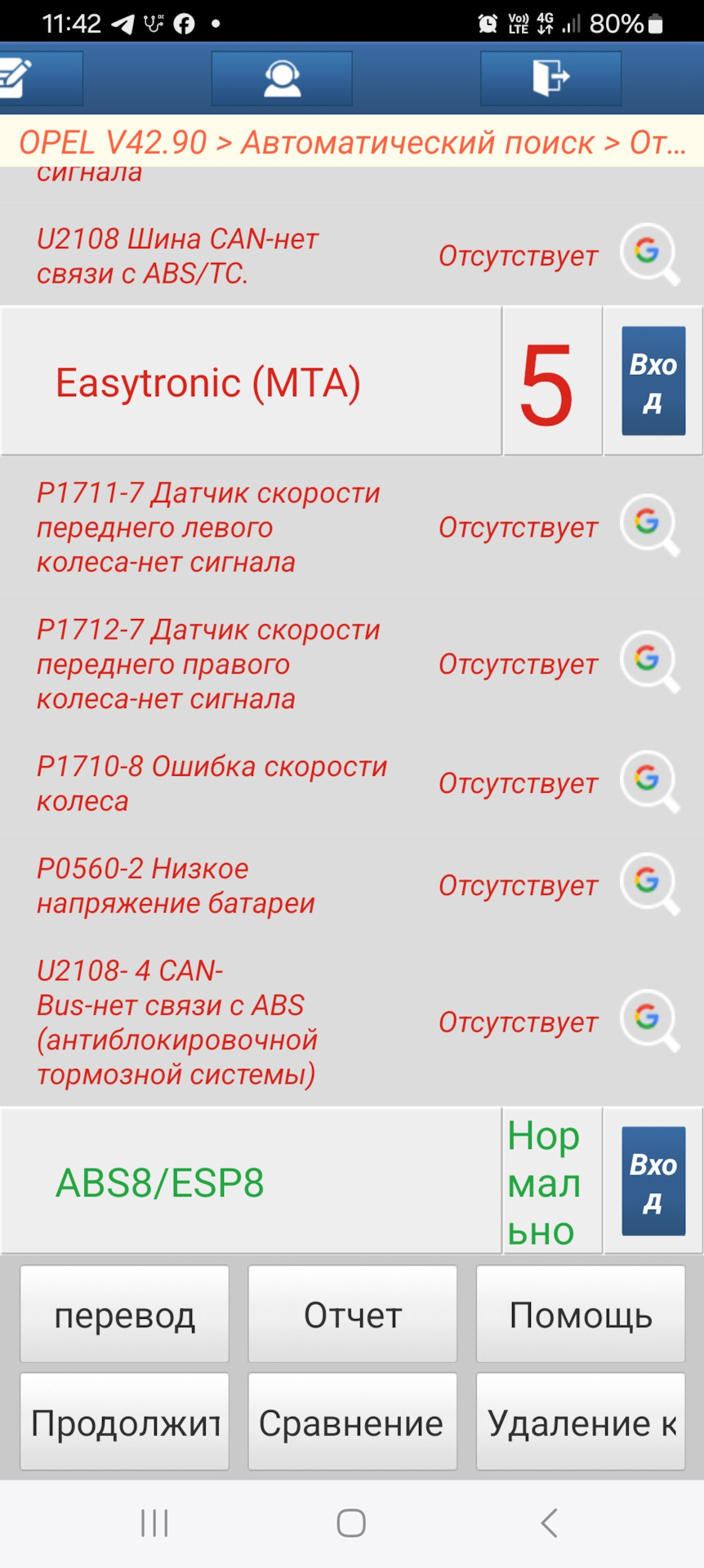Open the Отчет report button

click(352, 1314)
